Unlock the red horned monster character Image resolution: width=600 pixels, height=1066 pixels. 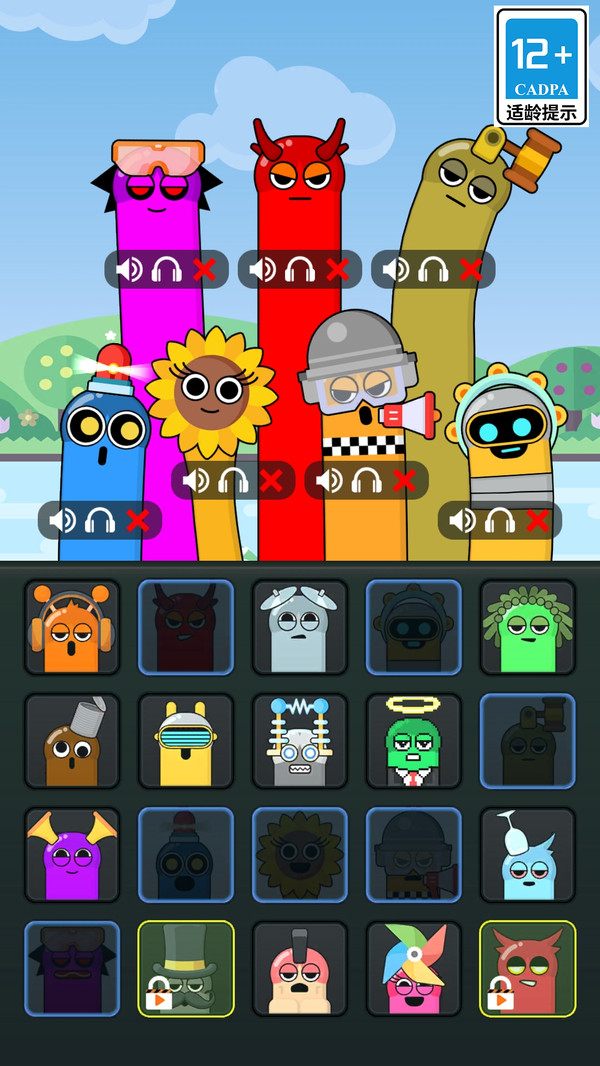click(x=528, y=968)
